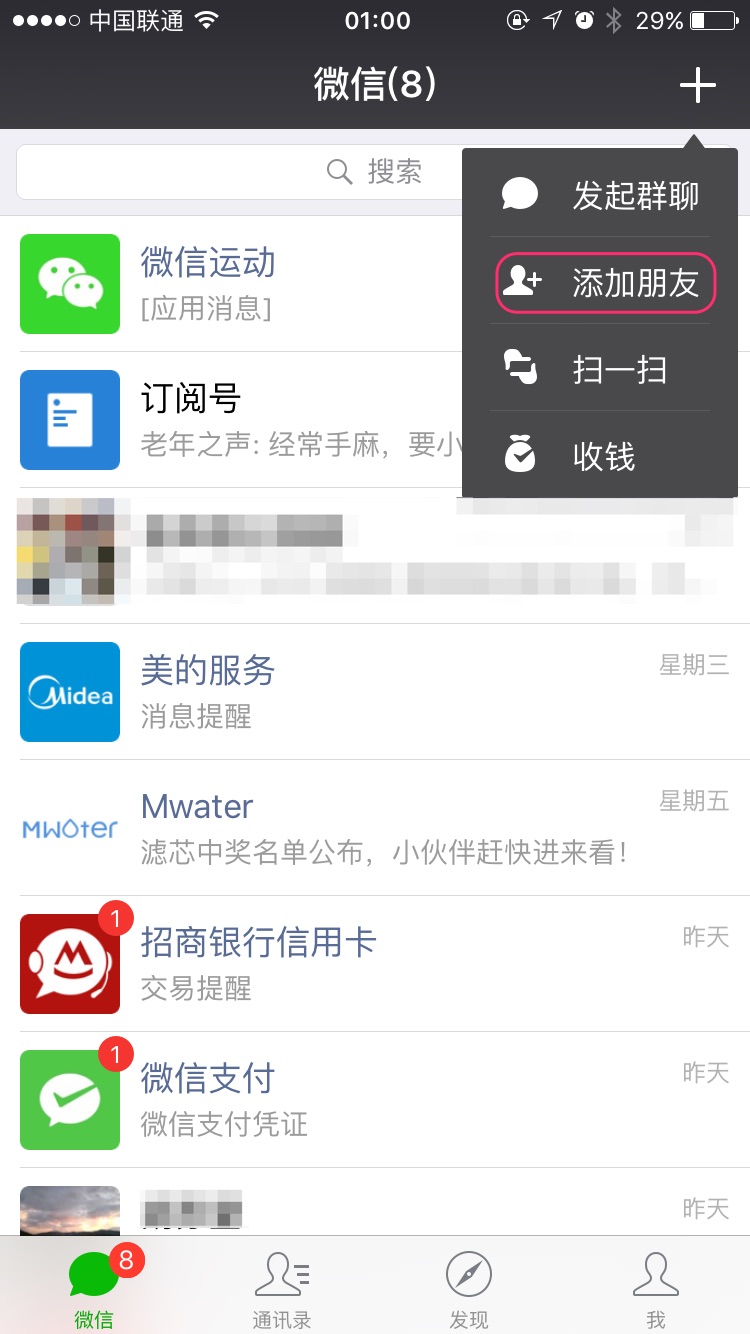Select 添加朋友 to add a friend
The image size is (750, 1334).
605,283
